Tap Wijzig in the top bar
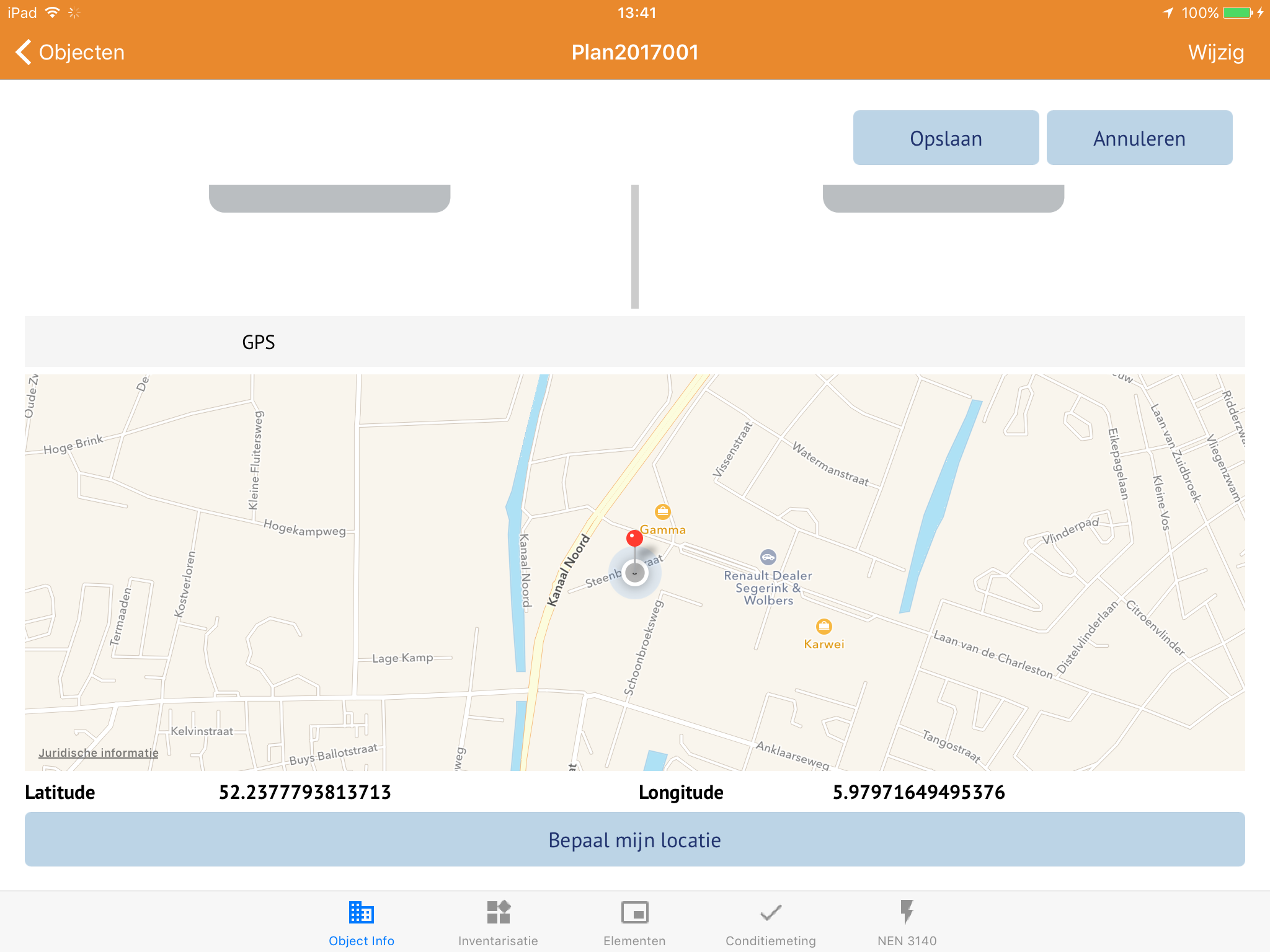Screen dimensions: 1270x952 coord(1215,53)
